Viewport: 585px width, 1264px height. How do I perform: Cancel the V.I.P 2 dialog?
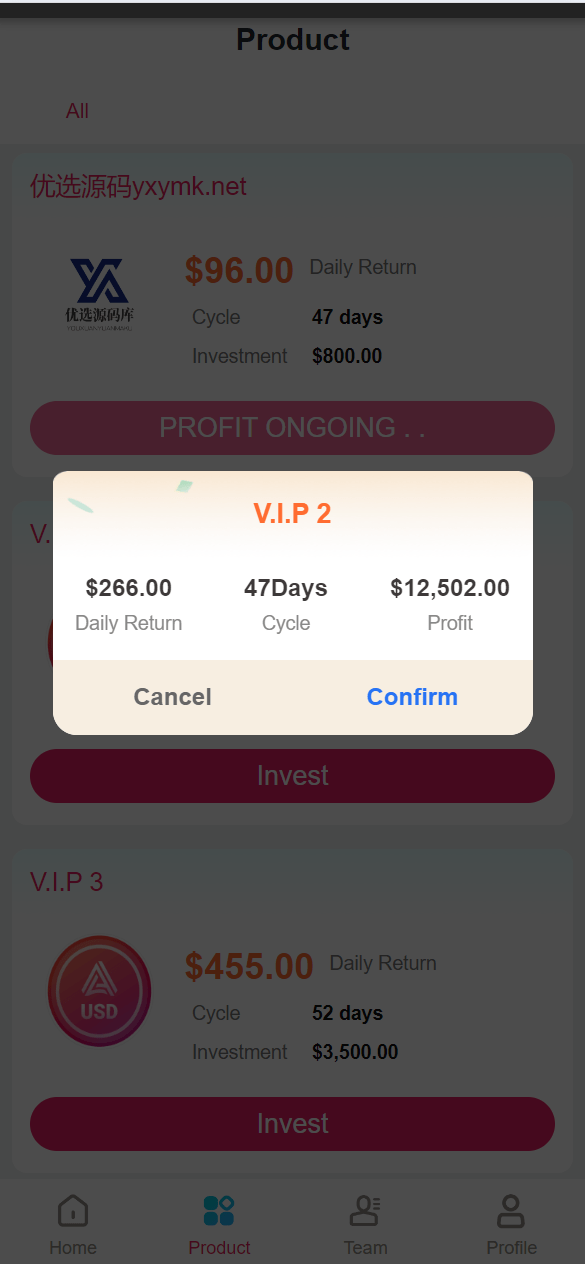tap(173, 697)
